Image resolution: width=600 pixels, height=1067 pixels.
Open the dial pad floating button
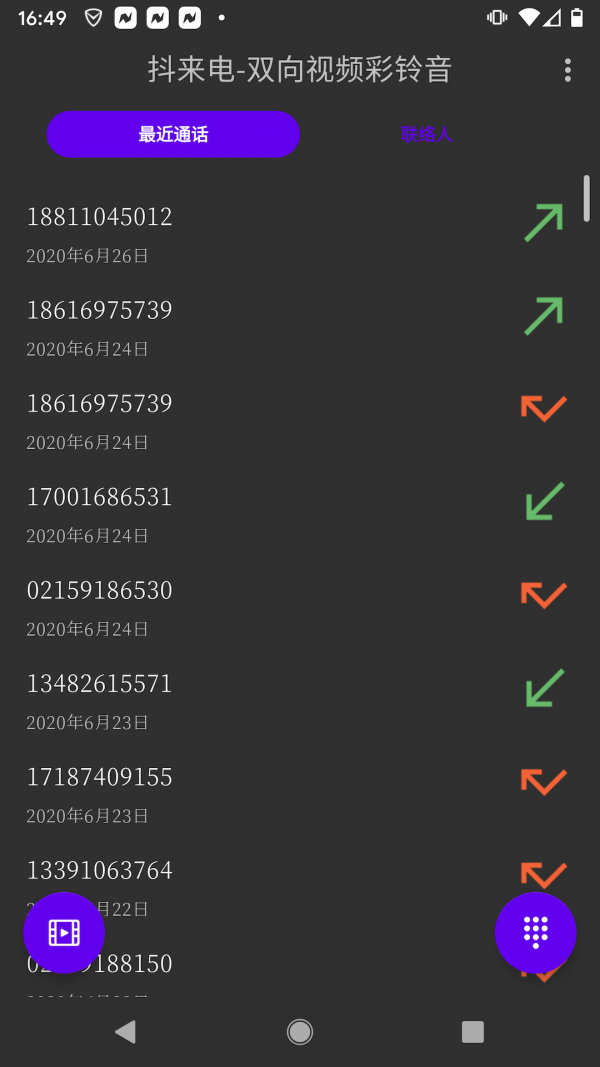536,932
